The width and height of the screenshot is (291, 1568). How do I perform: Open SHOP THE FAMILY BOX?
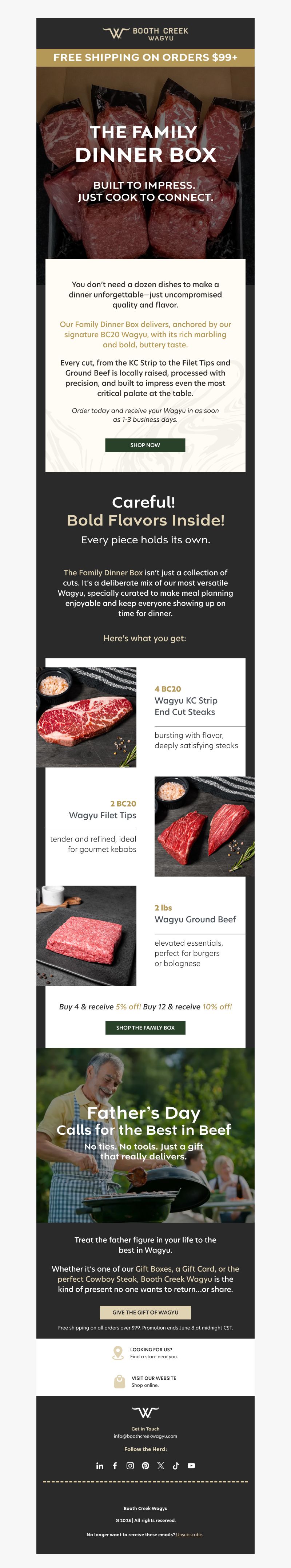[145, 1028]
